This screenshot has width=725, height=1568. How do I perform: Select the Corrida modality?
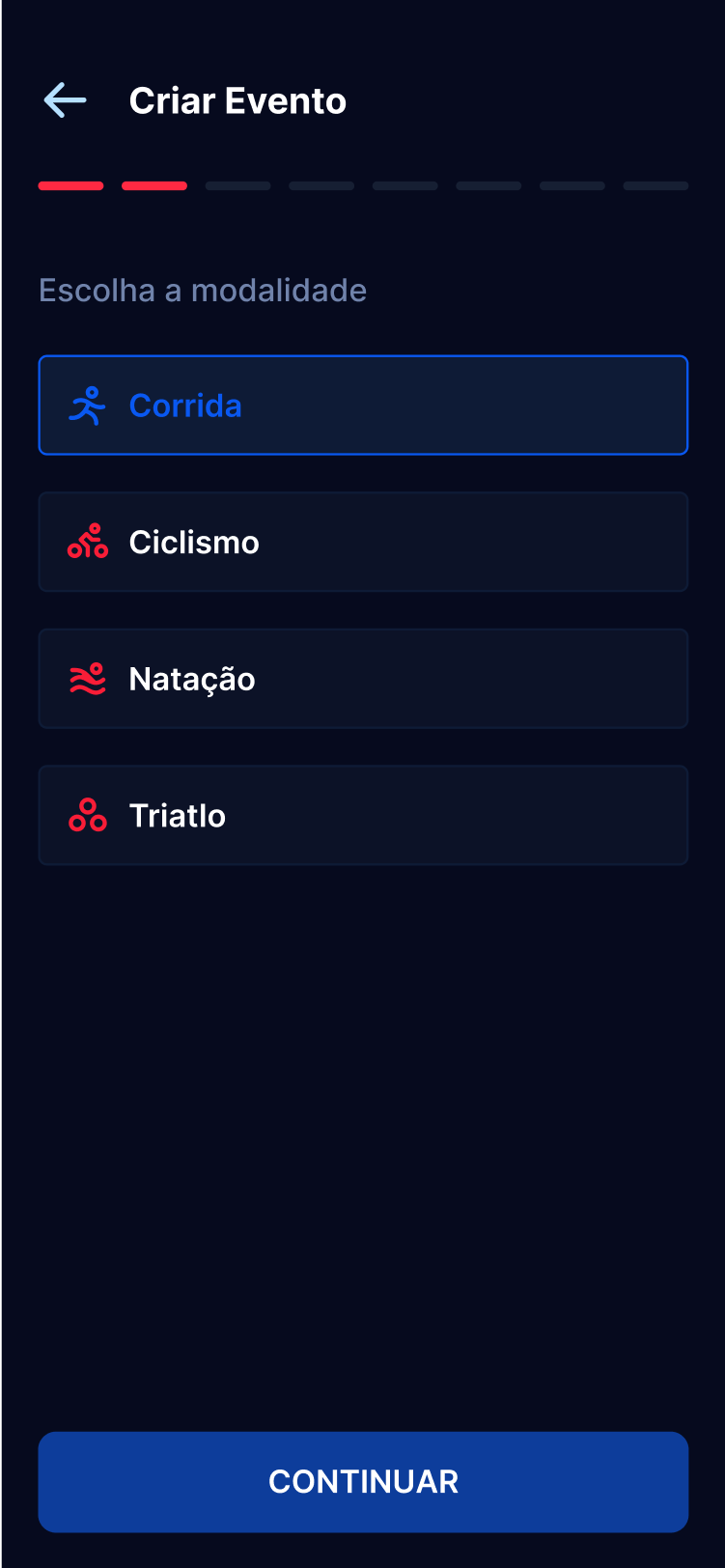pyautogui.click(x=363, y=406)
